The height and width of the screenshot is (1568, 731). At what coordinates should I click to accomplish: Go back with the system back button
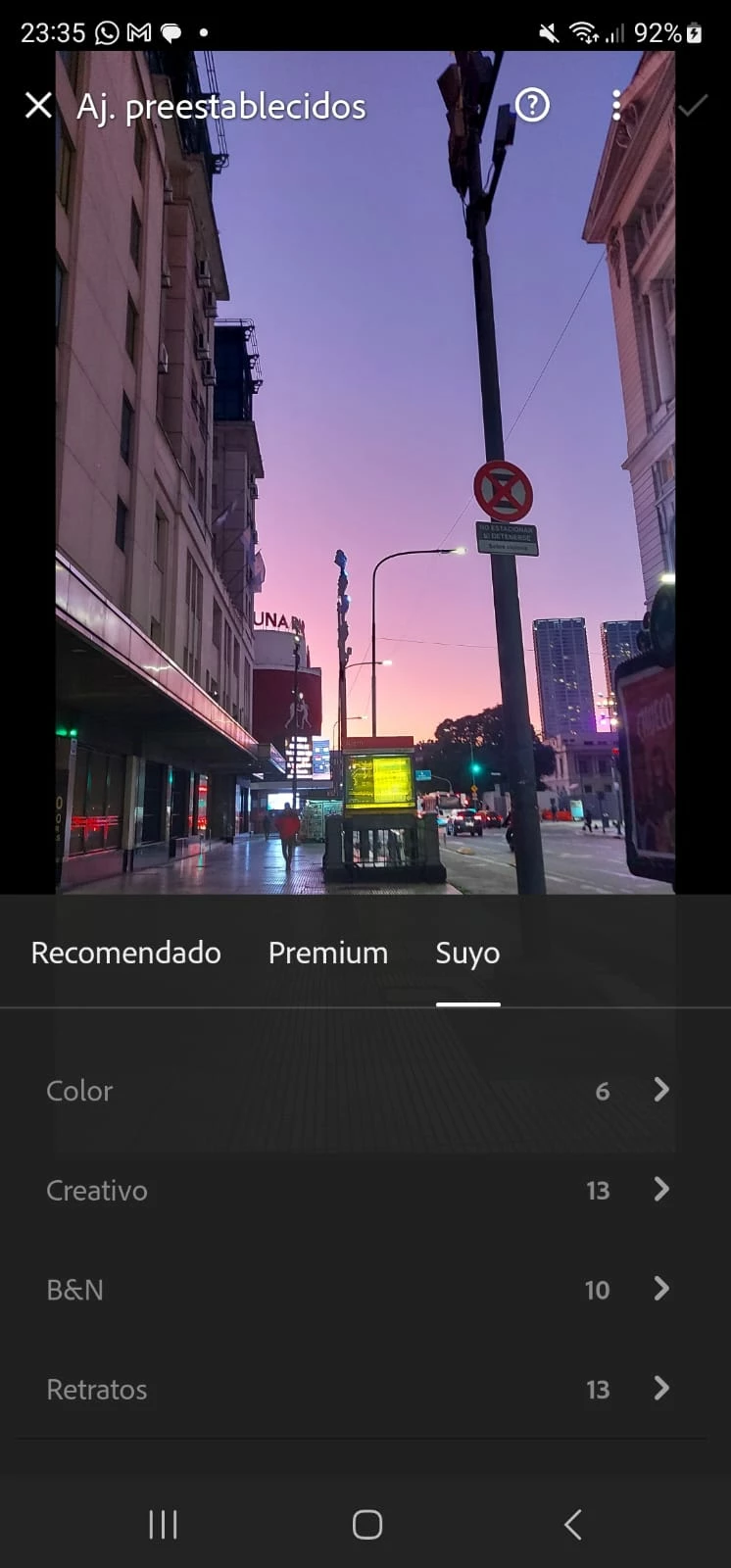tap(573, 1524)
